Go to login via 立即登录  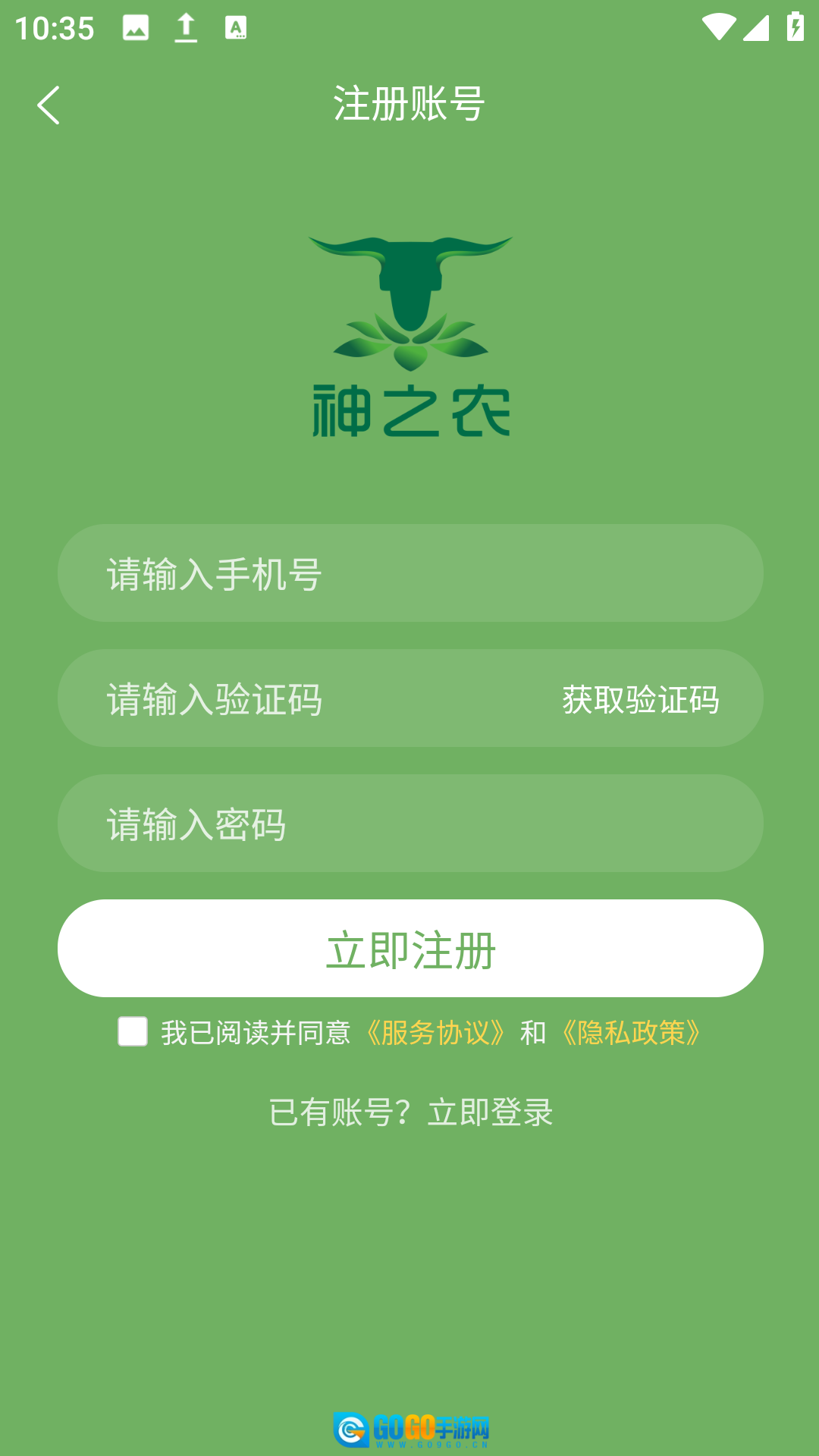[490, 1112]
